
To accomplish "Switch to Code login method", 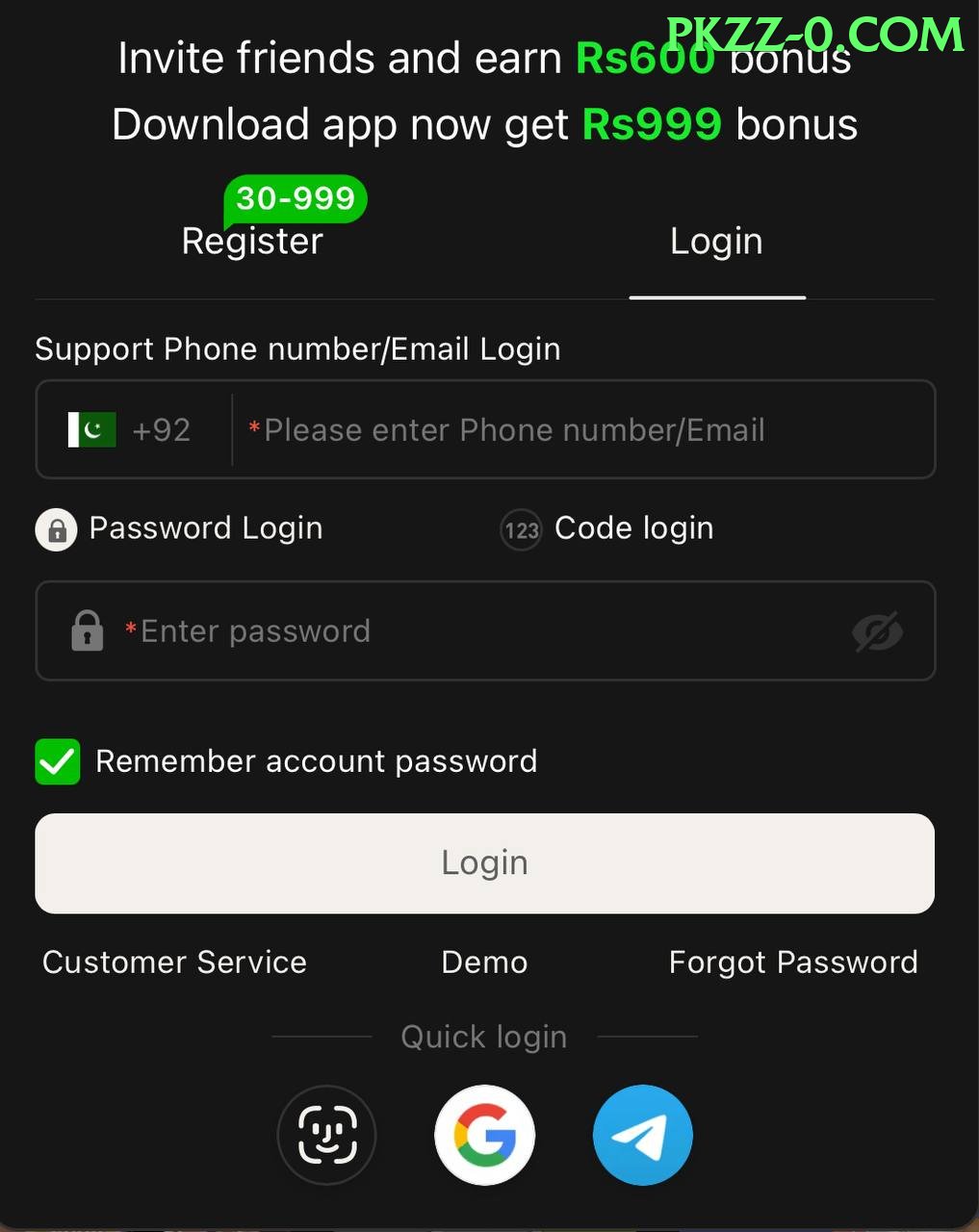I will (607, 528).
